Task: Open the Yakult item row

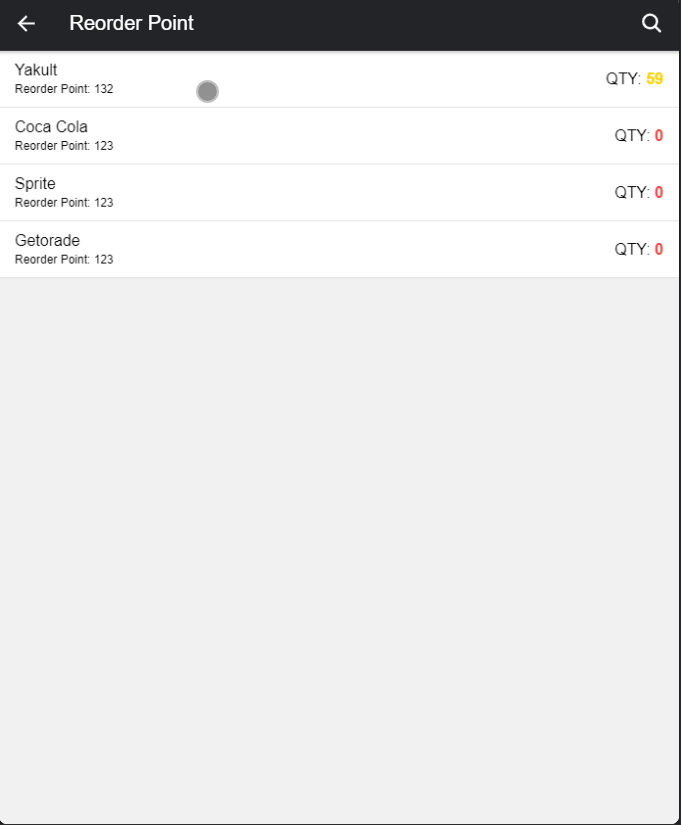Action: pos(340,79)
